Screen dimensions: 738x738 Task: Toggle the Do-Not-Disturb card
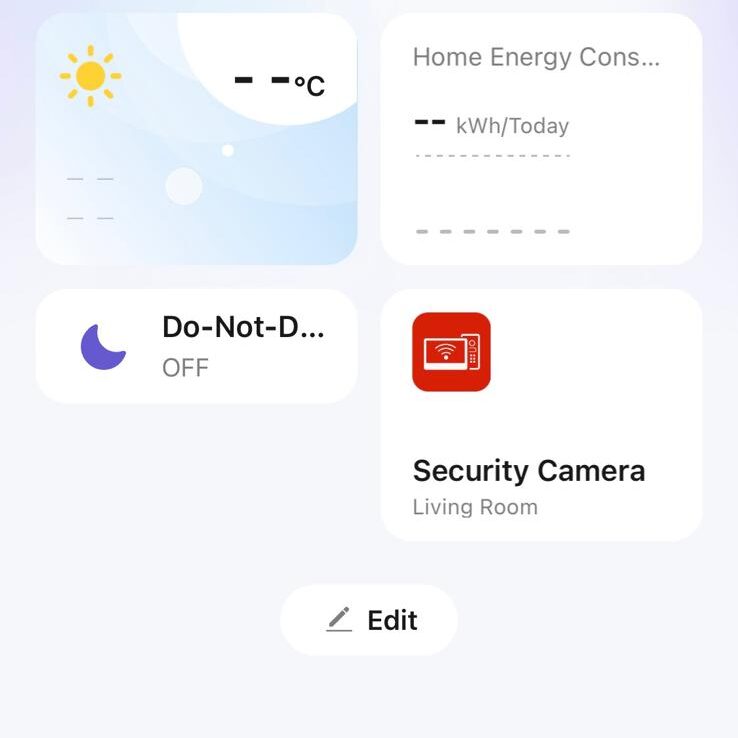(x=196, y=346)
